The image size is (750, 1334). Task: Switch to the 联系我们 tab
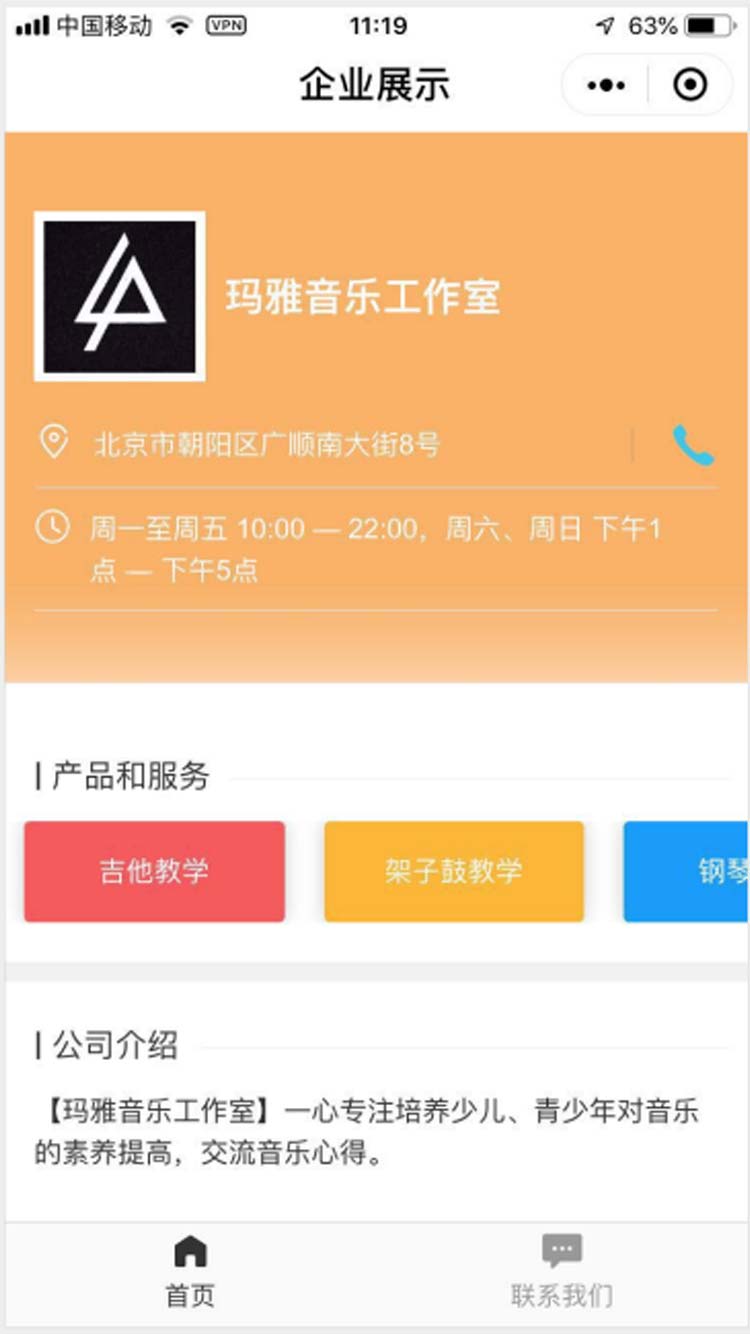tap(561, 1270)
